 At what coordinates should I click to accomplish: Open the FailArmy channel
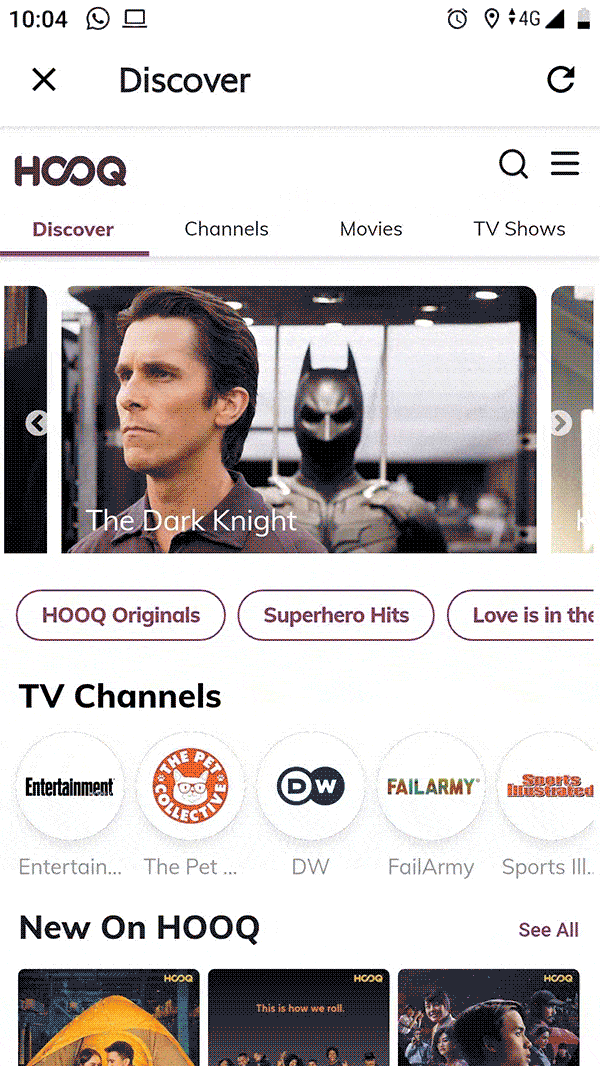point(431,787)
